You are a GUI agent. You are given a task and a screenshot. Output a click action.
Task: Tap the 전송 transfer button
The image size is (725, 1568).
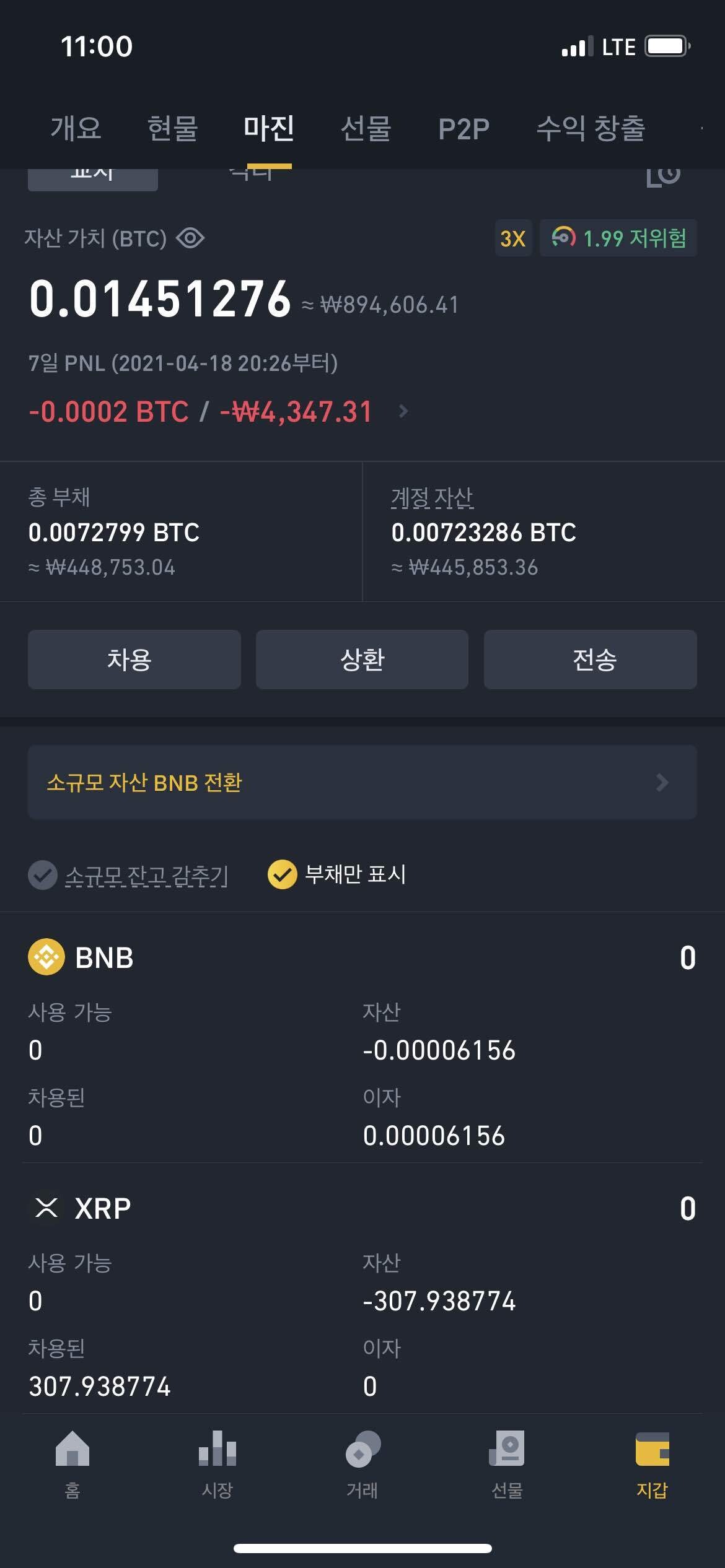(590, 660)
